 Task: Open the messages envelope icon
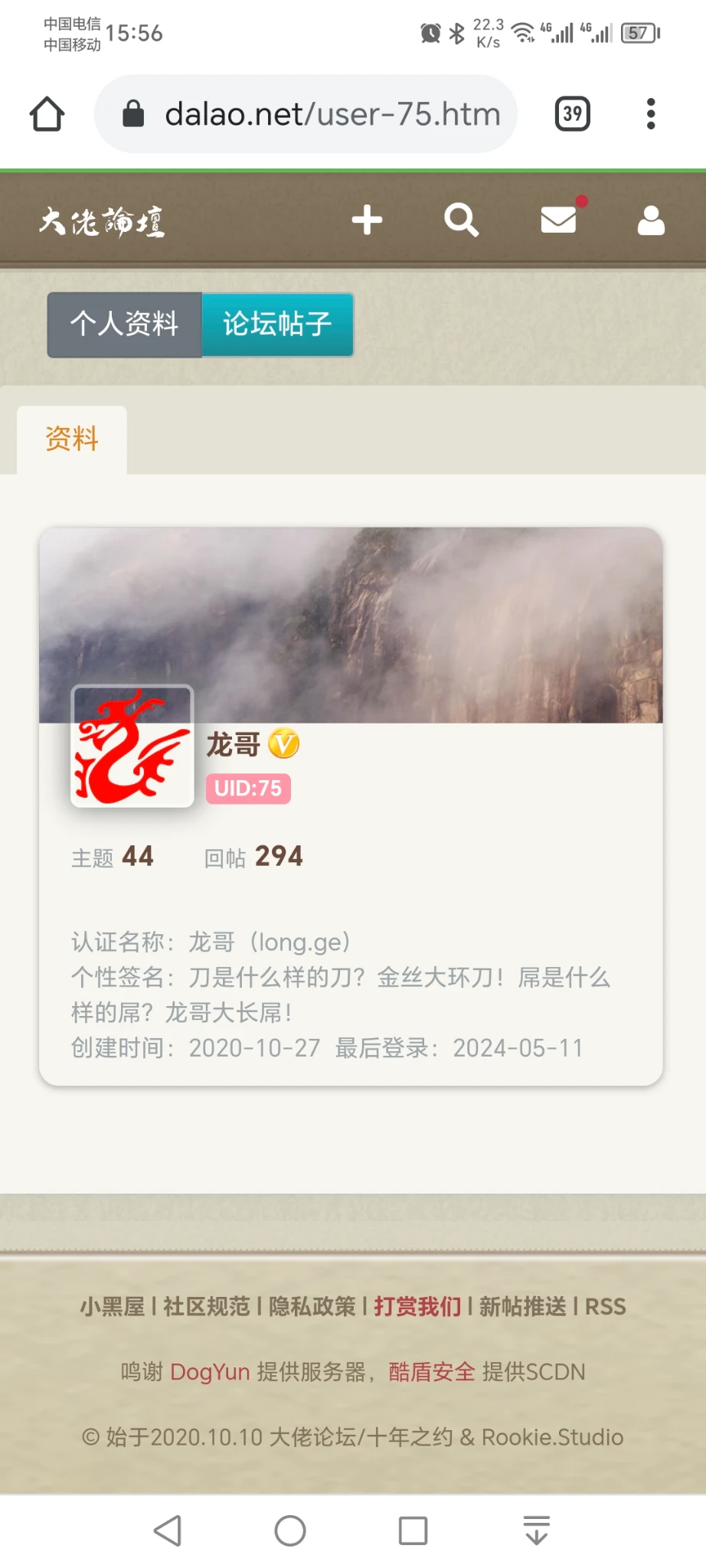(x=558, y=220)
